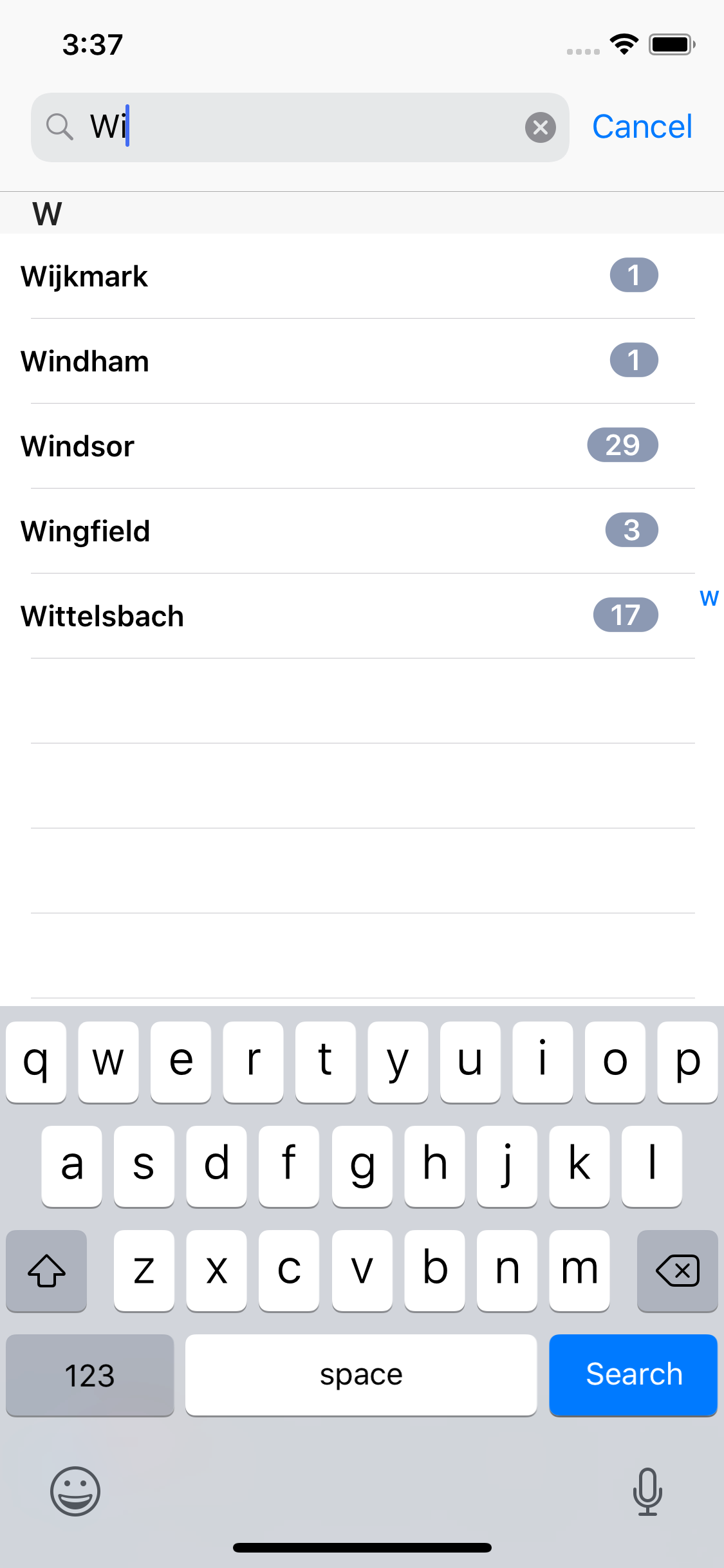Viewport: 724px width, 1568px height.
Task: Tap the blue Search key
Action: pos(633,1374)
